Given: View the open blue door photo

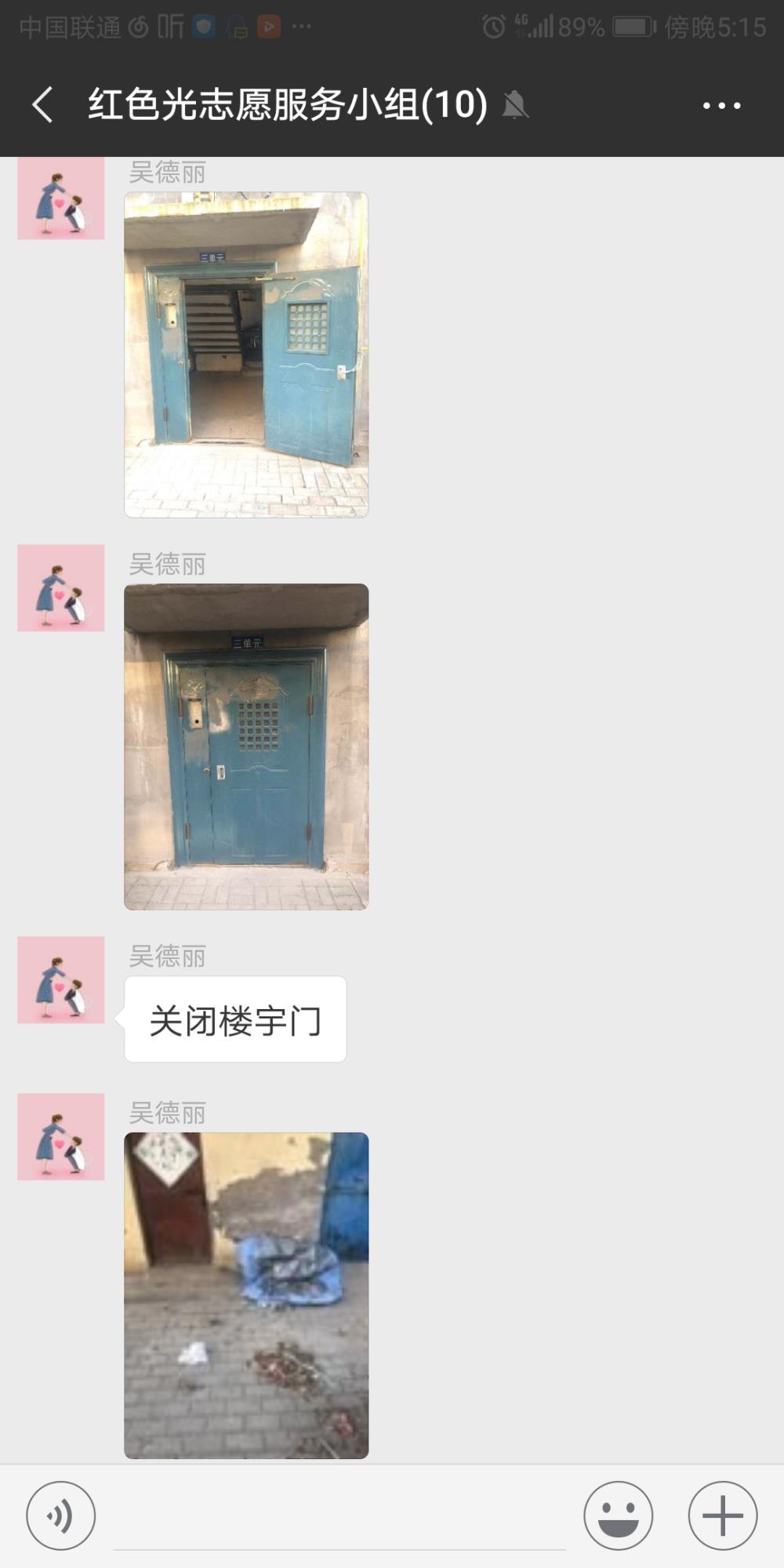Looking at the screenshot, I should pyautogui.click(x=246, y=354).
